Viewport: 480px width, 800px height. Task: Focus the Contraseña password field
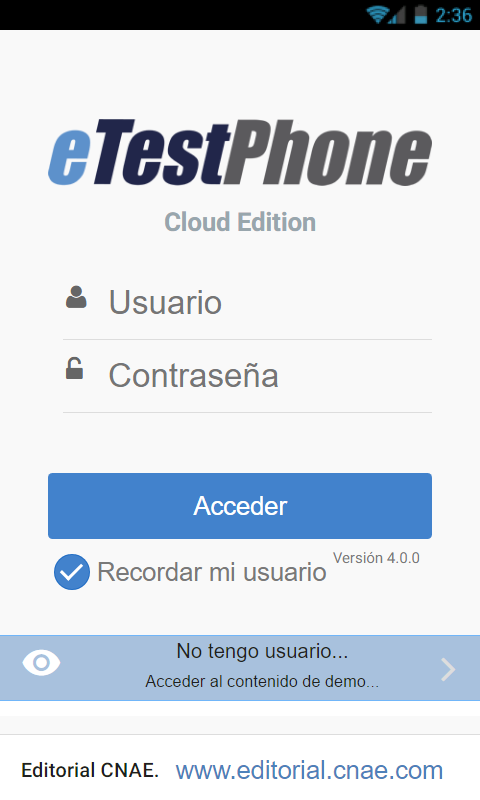click(x=247, y=376)
